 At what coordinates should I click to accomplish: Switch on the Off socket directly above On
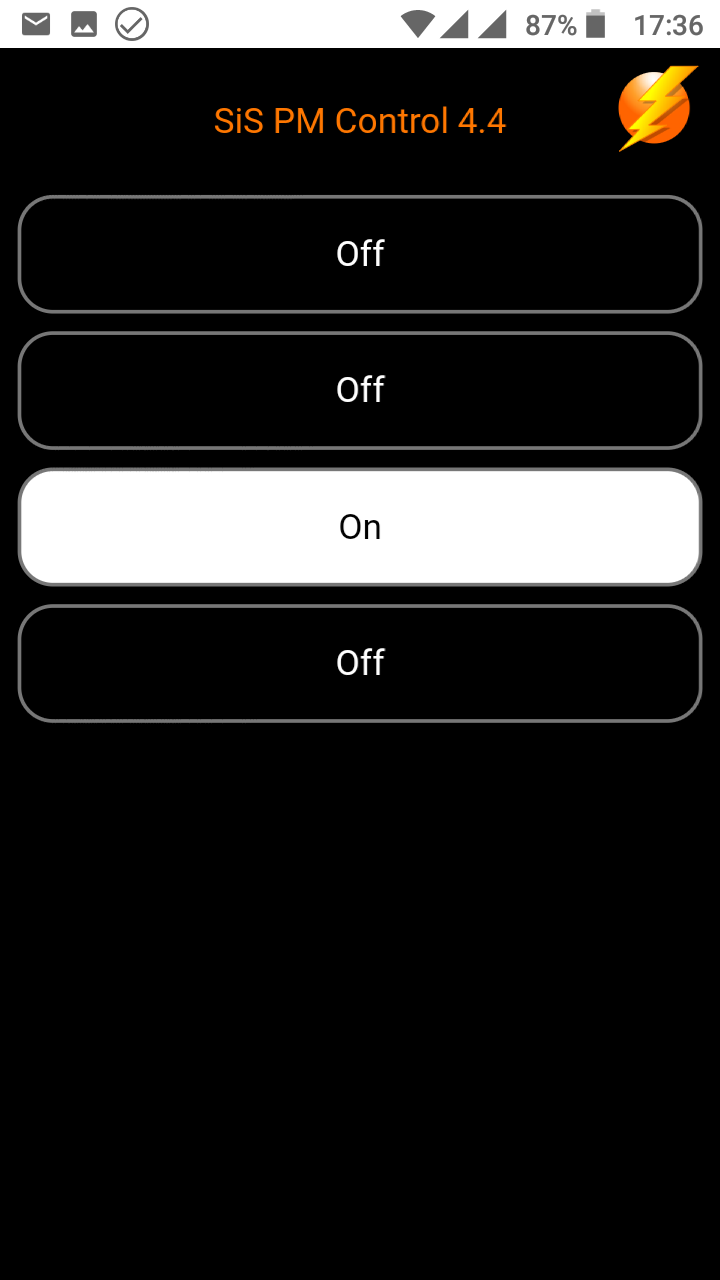click(x=360, y=390)
